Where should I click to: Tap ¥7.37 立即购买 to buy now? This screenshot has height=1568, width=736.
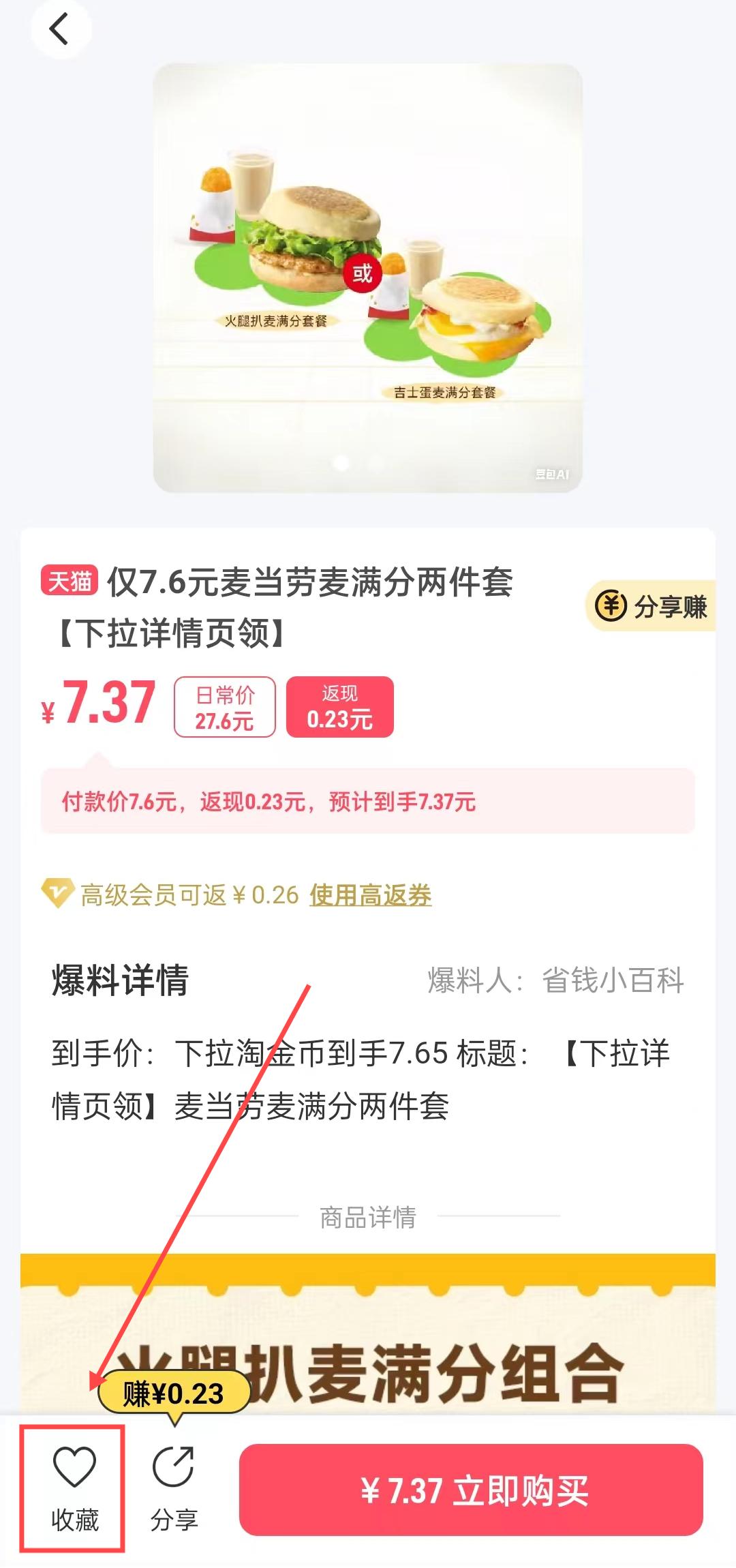pyautogui.click(x=471, y=1490)
